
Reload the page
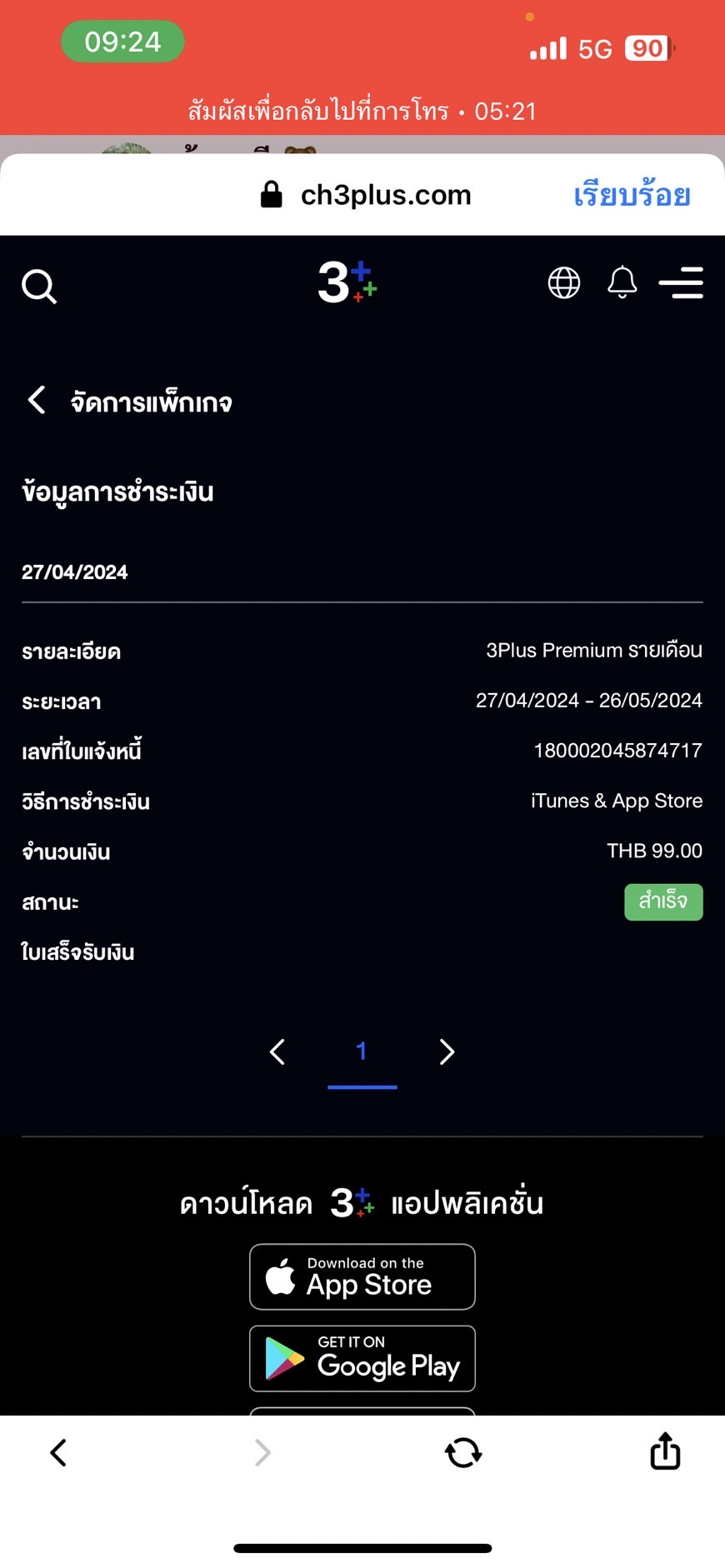tap(463, 1452)
